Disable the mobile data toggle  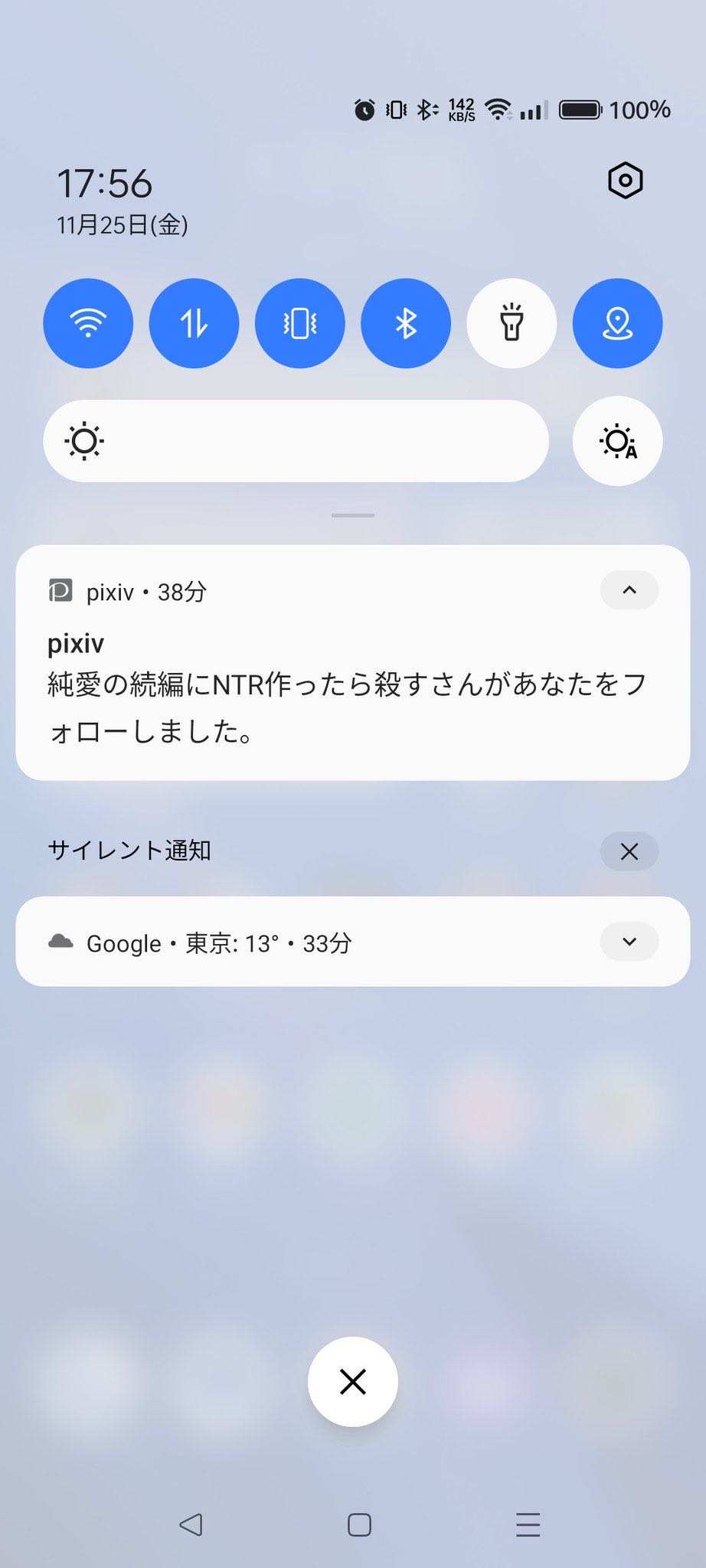tap(194, 323)
